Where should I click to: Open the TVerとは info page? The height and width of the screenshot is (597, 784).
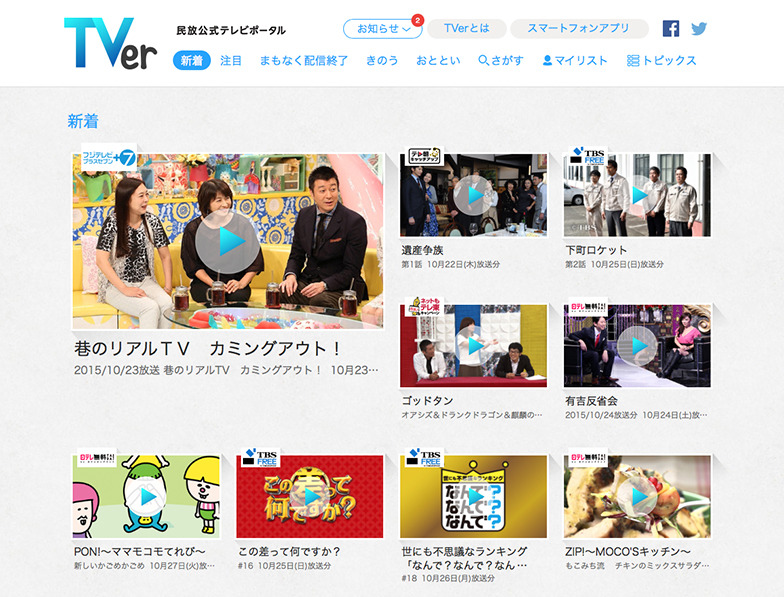(x=467, y=29)
